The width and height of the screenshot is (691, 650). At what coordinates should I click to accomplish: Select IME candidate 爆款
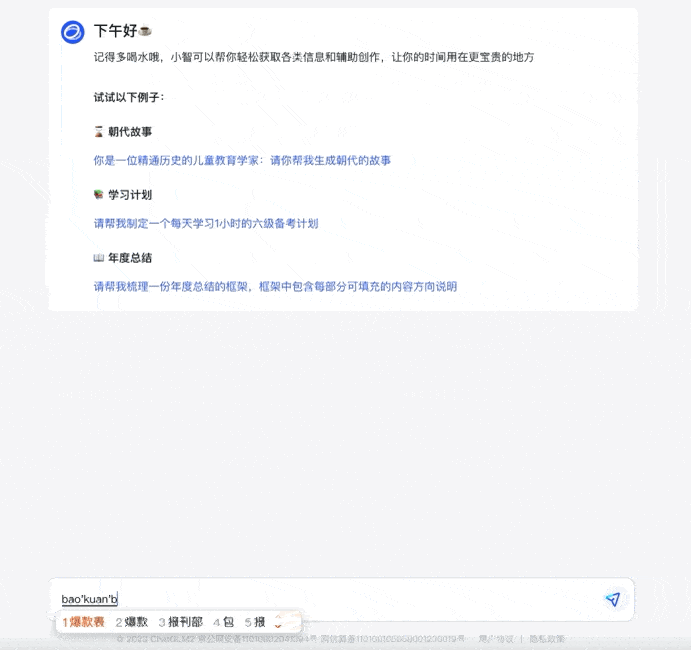click(x=132, y=622)
